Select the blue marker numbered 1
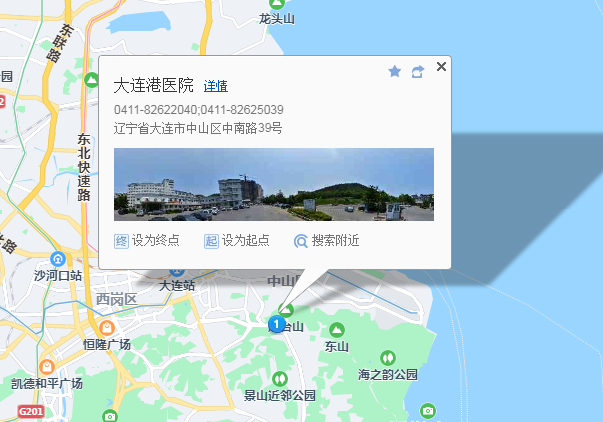Image resolution: width=603 pixels, height=422 pixels. tap(275, 324)
